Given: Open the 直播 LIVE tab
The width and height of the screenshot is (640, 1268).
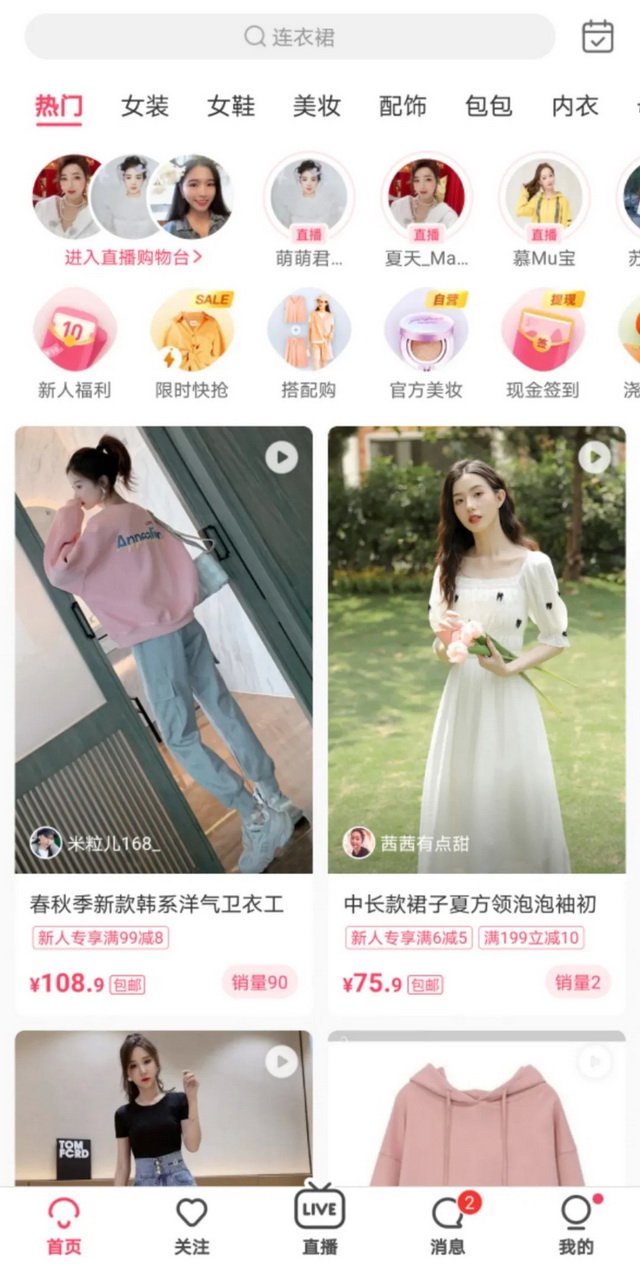Looking at the screenshot, I should [x=320, y=1222].
